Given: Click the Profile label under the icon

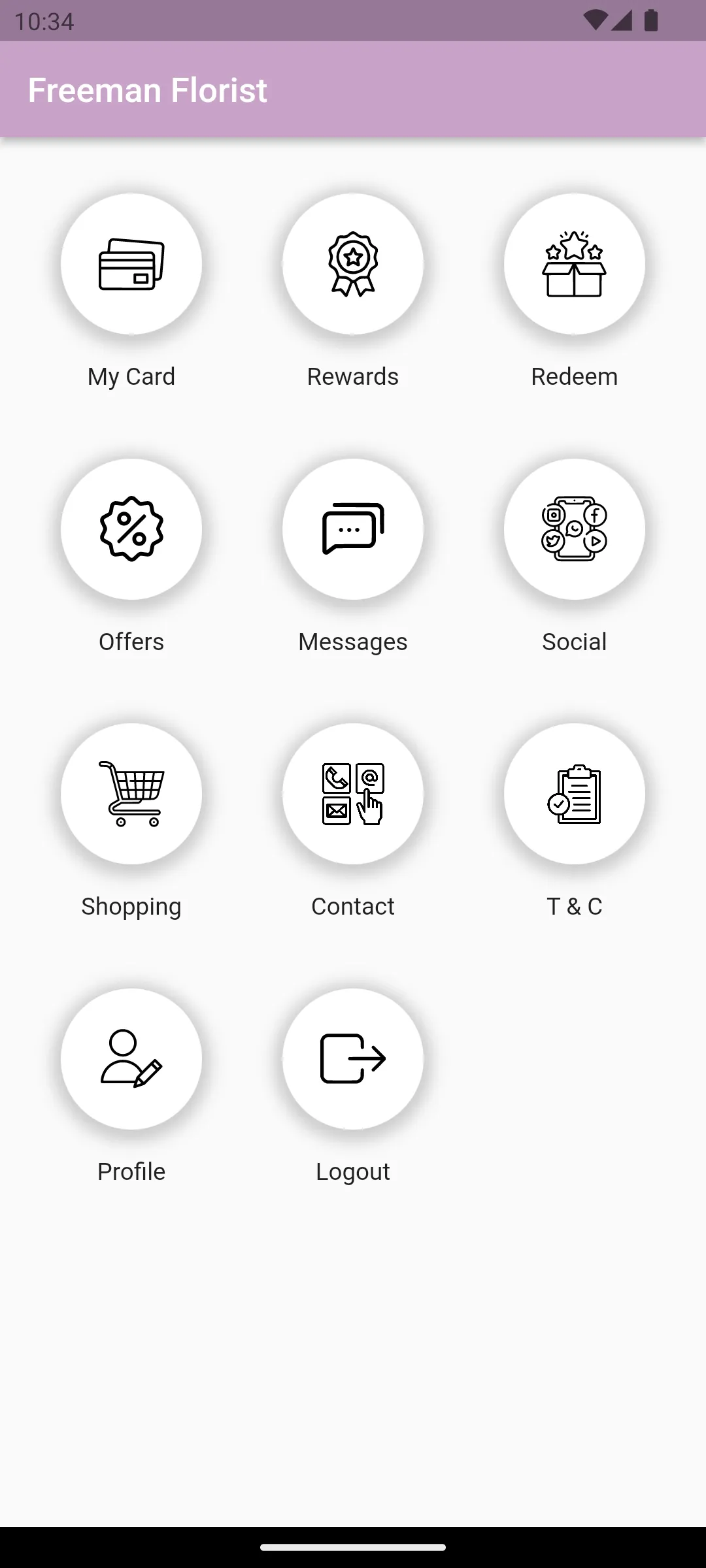Looking at the screenshot, I should tap(131, 1171).
